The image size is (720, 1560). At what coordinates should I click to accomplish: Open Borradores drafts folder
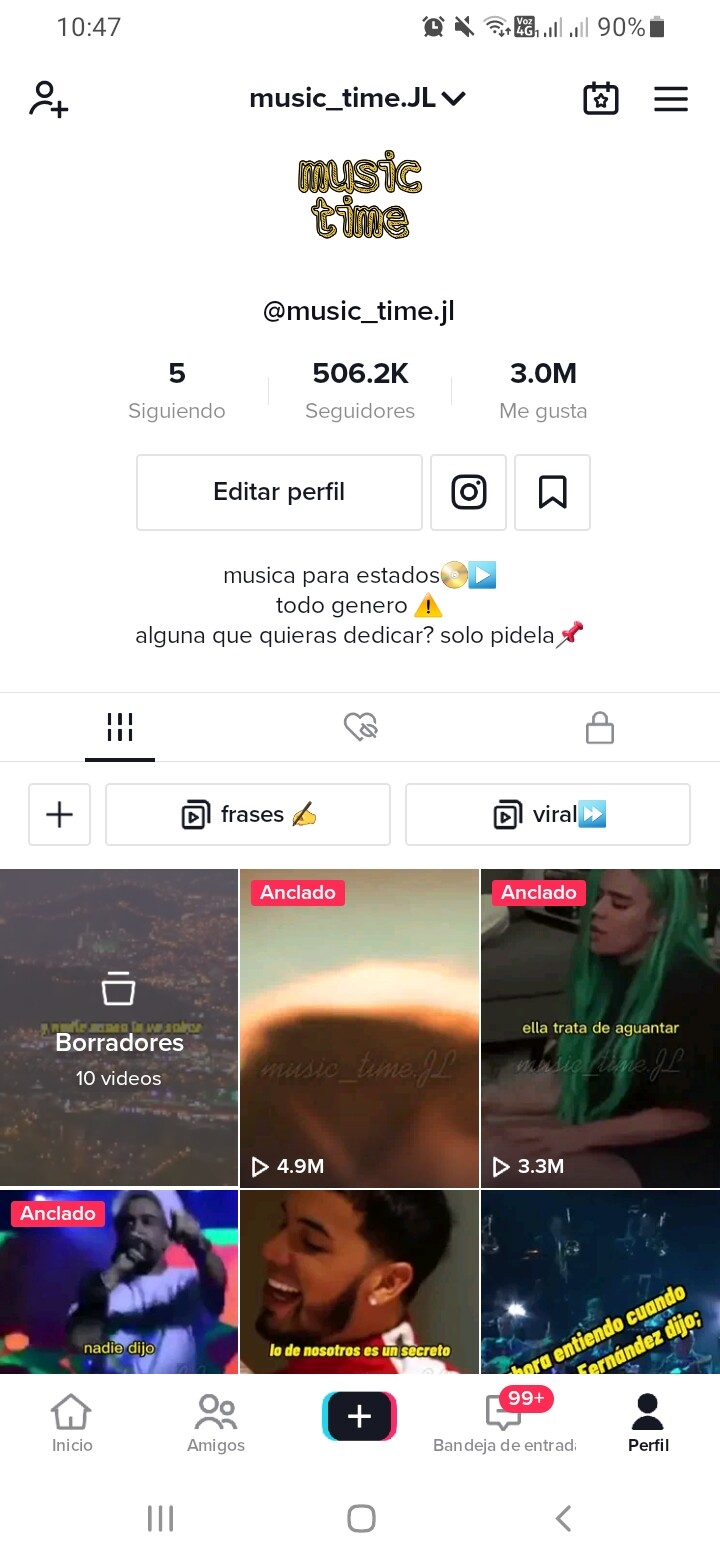point(119,1028)
